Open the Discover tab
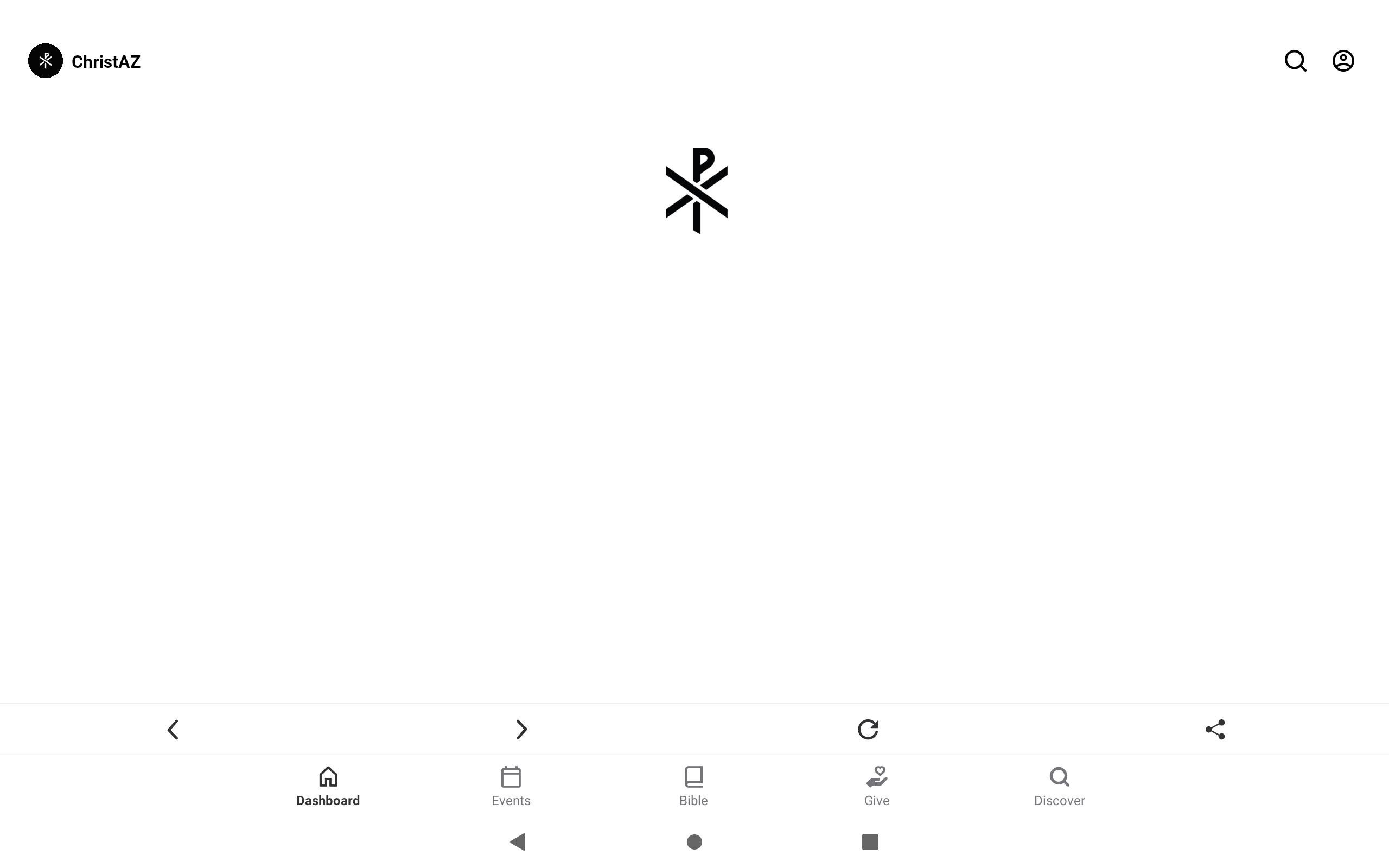Viewport: 1389px width, 868px height. 1059,787
